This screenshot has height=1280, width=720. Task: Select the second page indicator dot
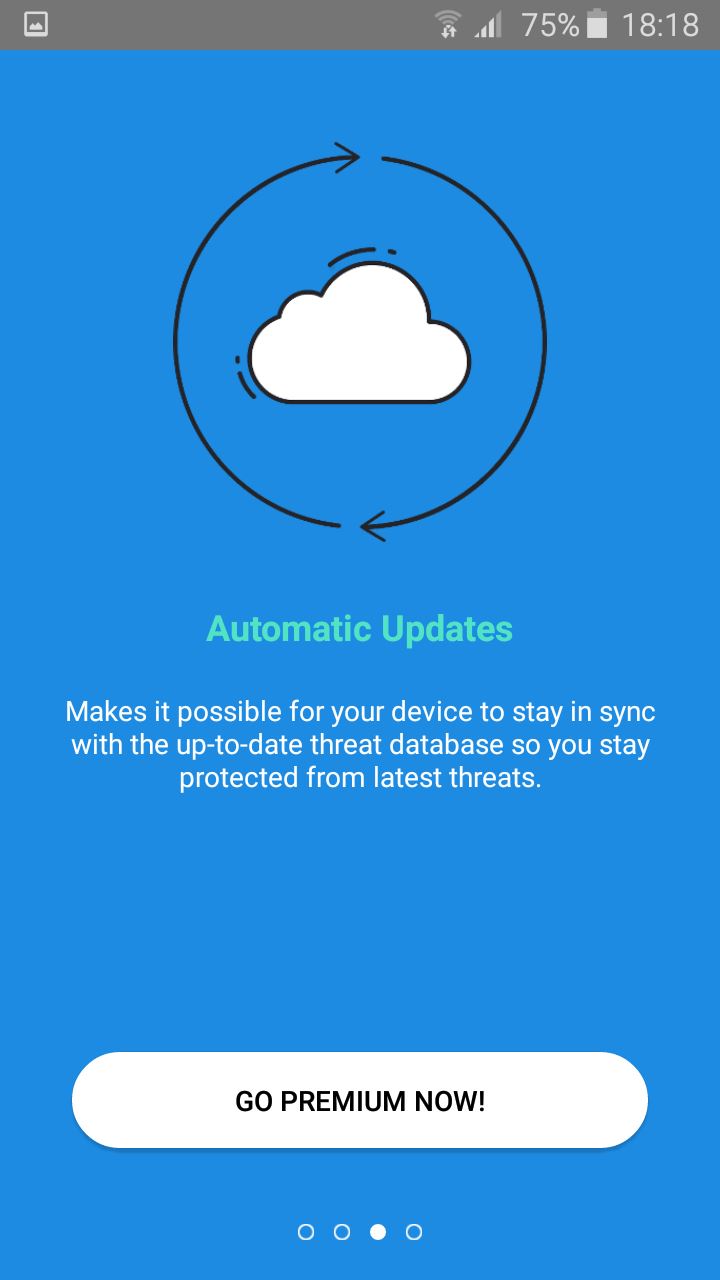342,1232
